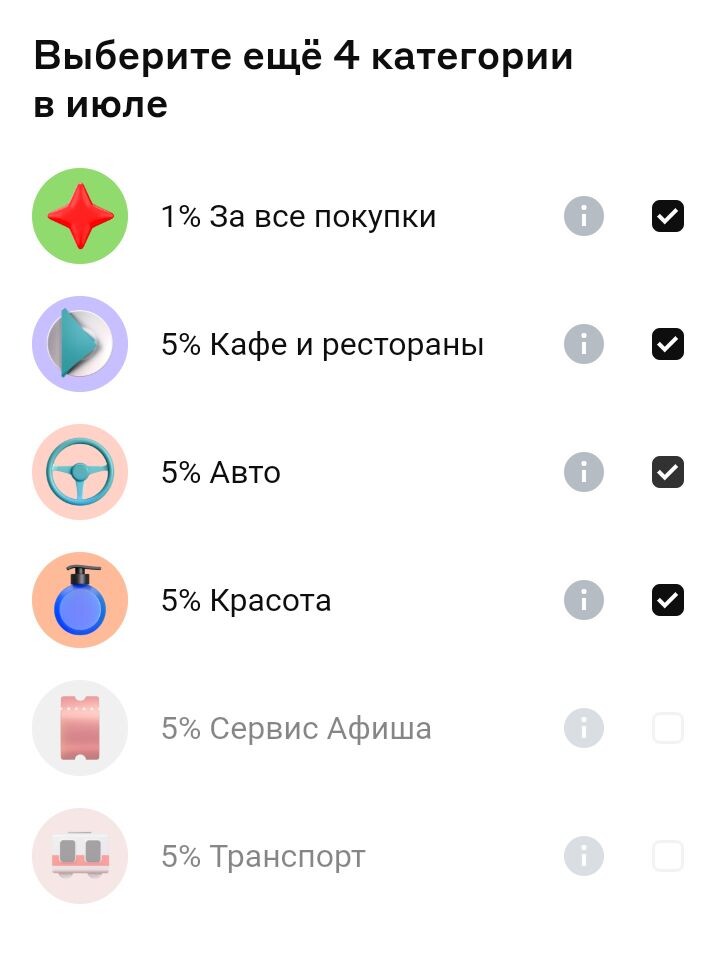
Task: Open info about За все покупки cashback
Action: tap(583, 215)
